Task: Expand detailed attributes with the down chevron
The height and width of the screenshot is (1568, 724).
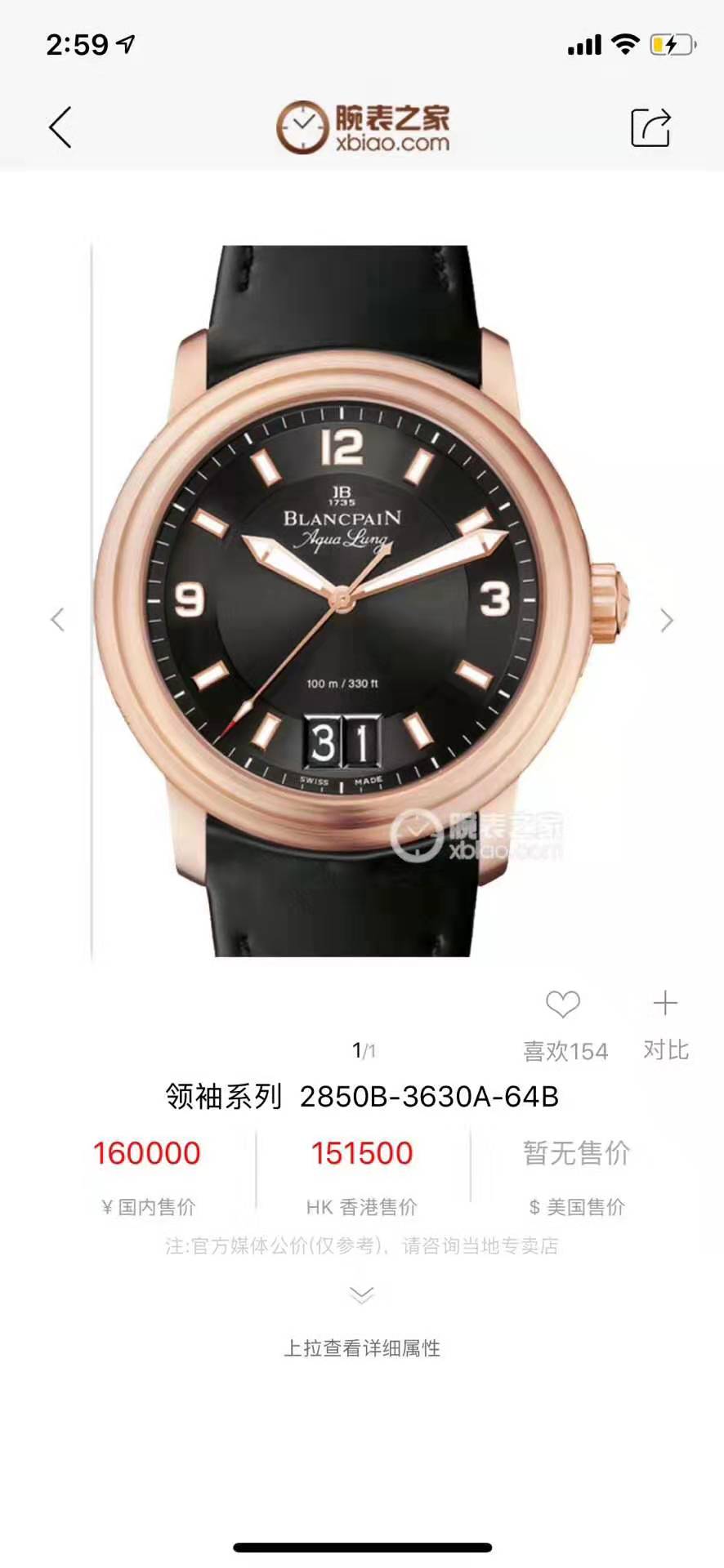Action: [361, 1295]
